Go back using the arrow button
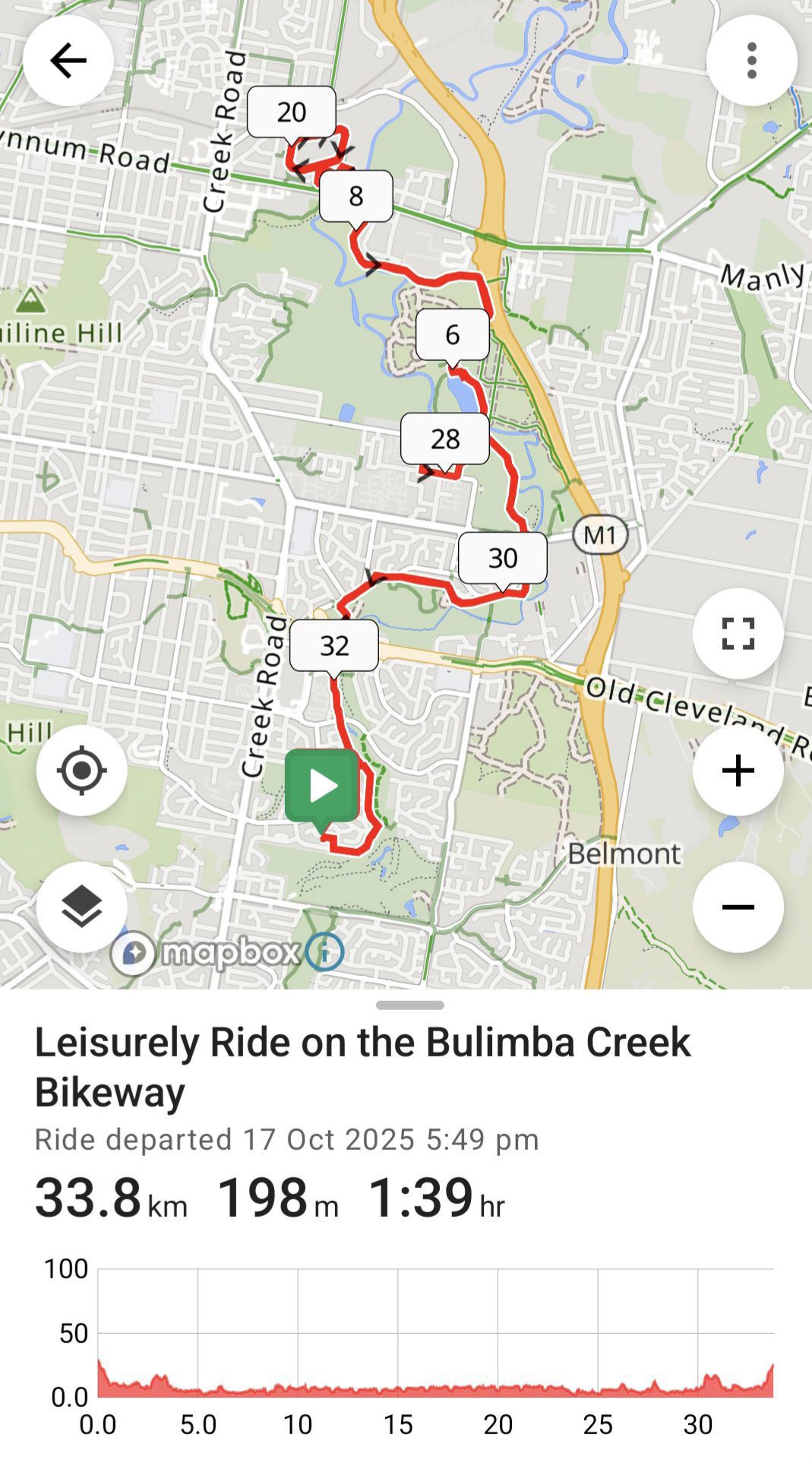812x1463 pixels. tap(68, 61)
